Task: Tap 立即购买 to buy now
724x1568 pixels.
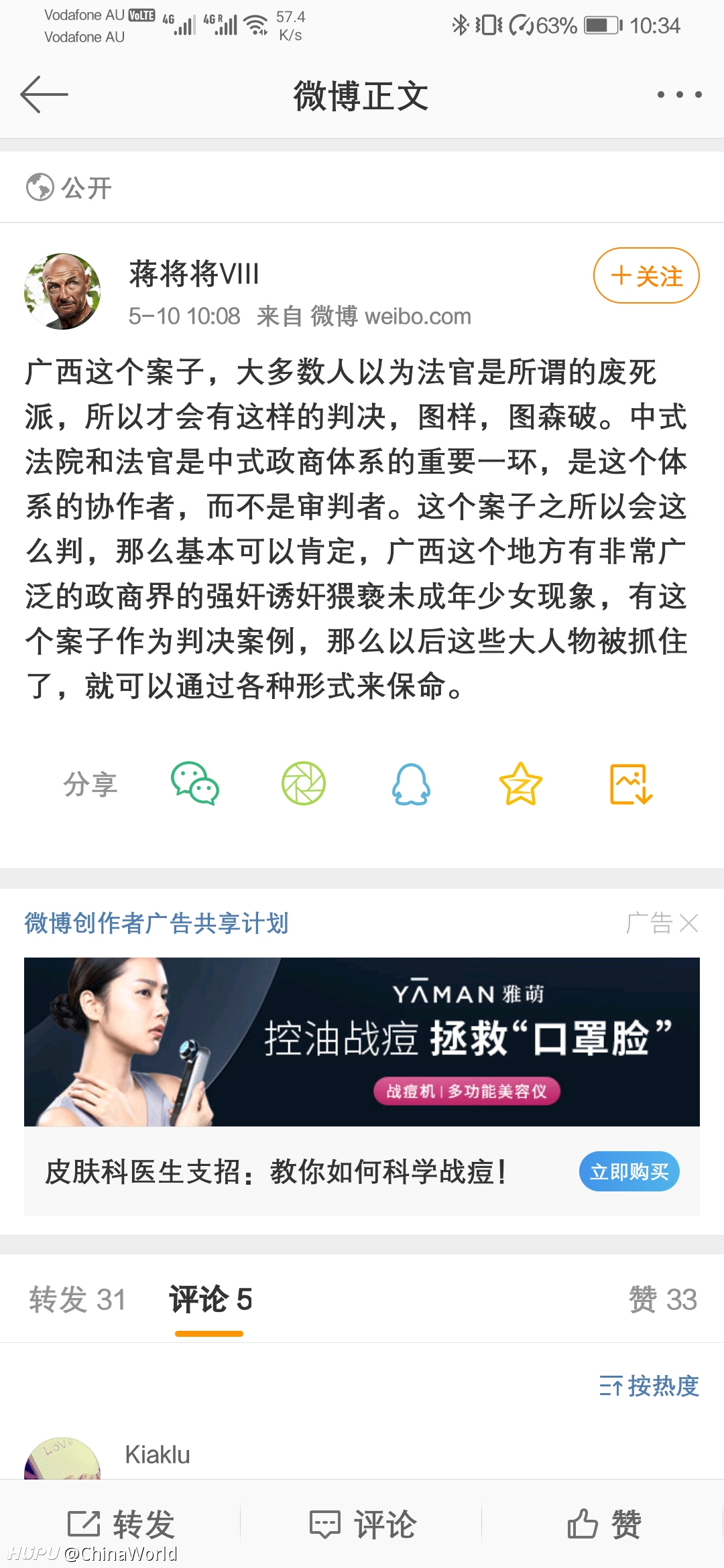Action: [629, 1171]
